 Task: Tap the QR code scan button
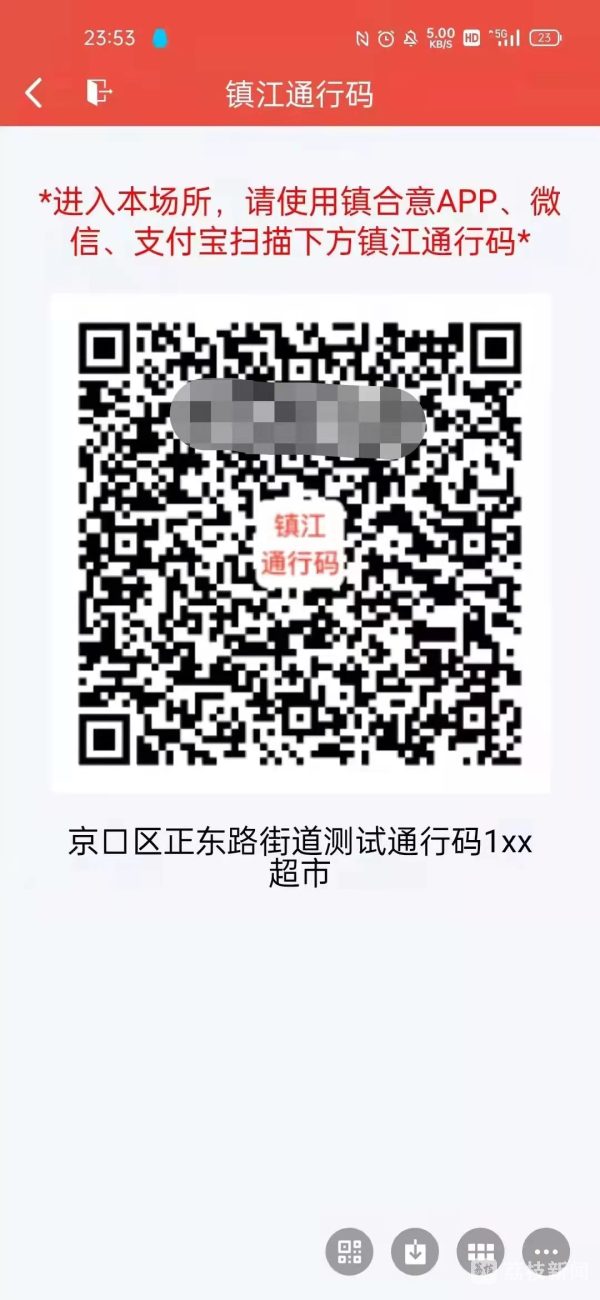coord(349,1251)
